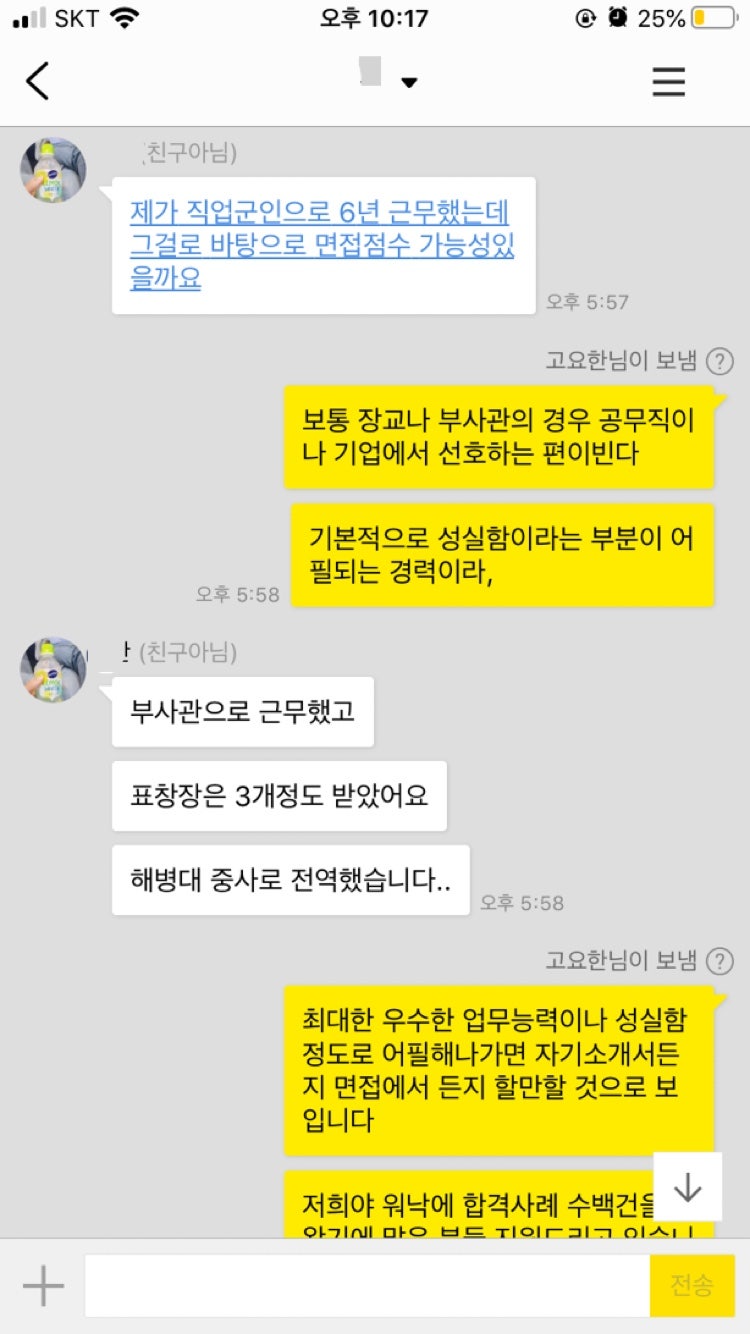Focus the message input field
750x1334 pixels.
tap(366, 1286)
